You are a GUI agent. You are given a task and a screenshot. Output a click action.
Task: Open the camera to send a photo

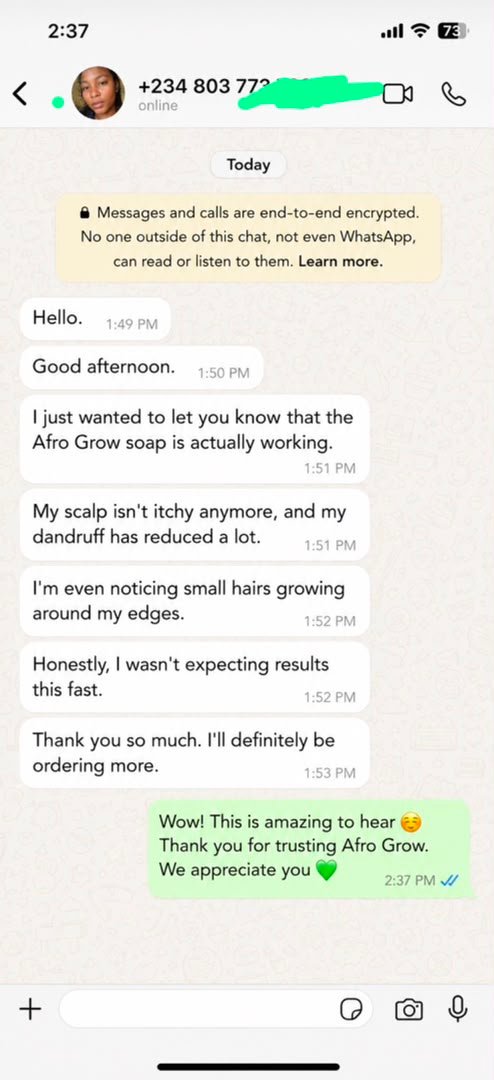click(409, 1010)
